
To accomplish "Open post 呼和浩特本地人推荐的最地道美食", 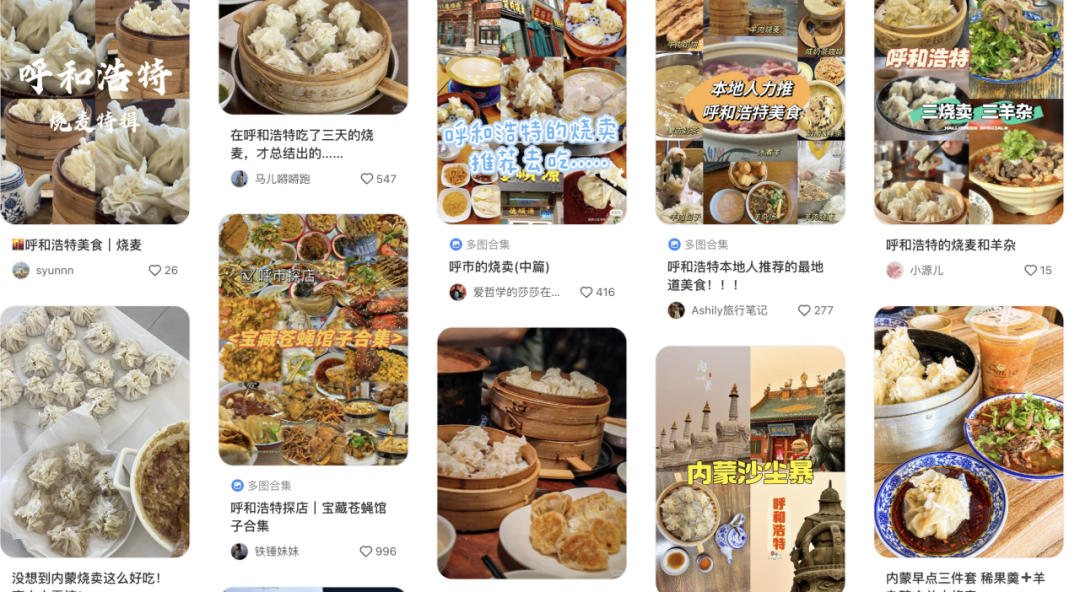I will coord(745,275).
